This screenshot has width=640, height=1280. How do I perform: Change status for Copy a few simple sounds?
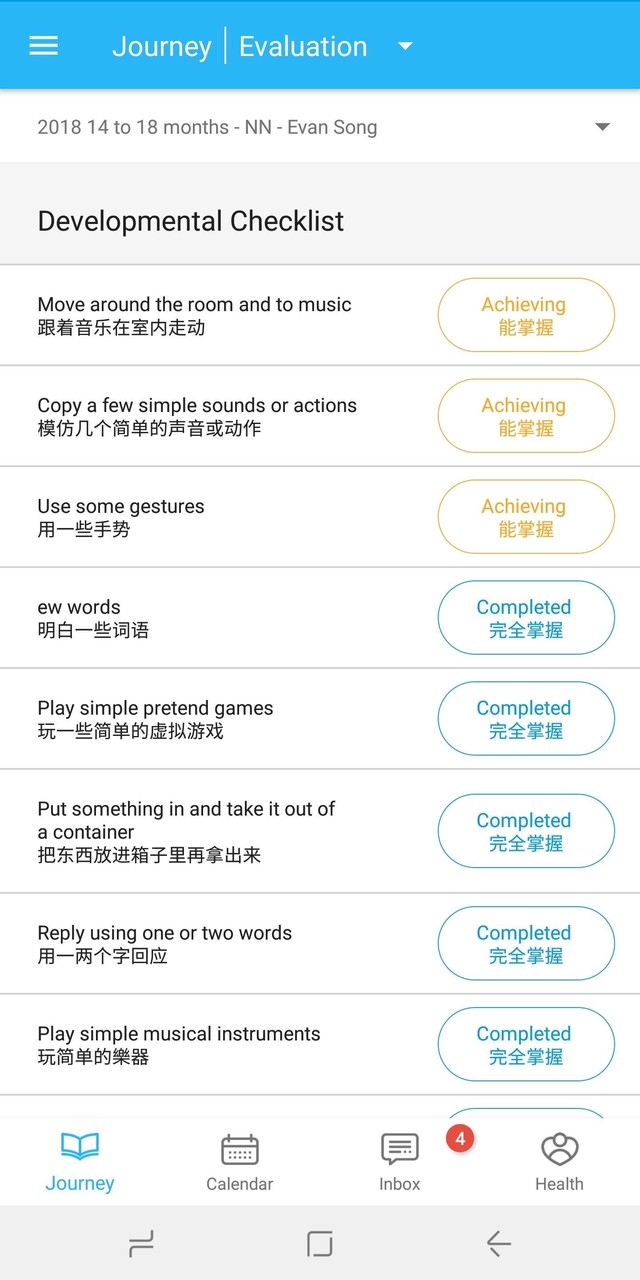click(526, 417)
